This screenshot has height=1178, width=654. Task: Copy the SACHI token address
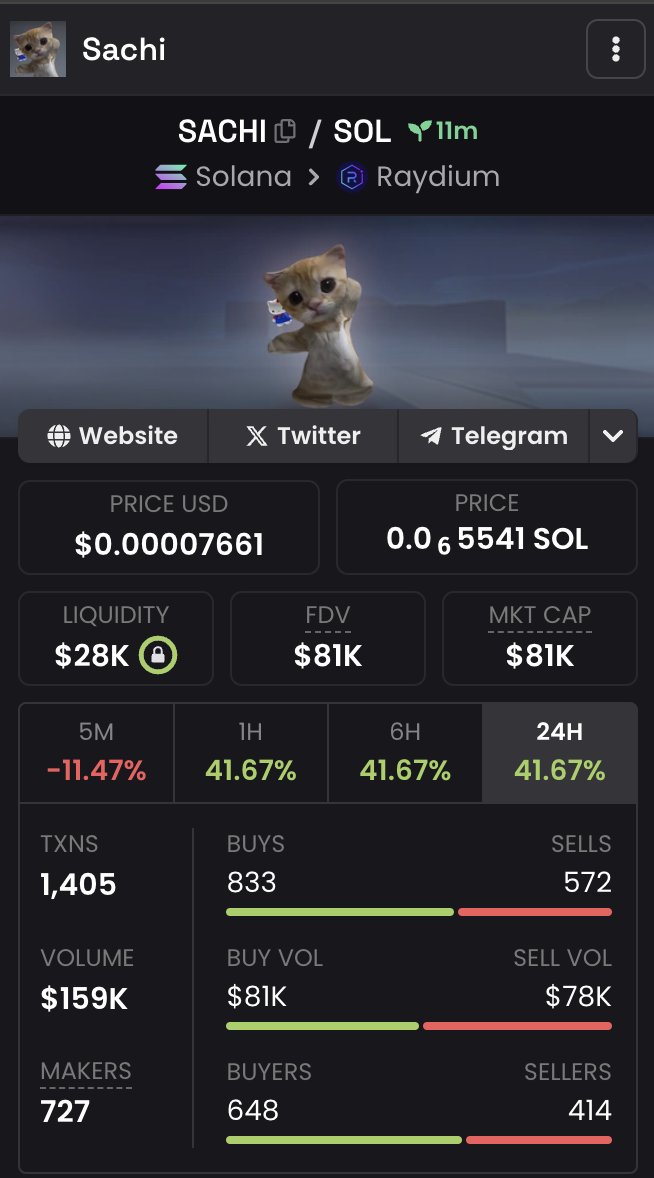coord(285,131)
